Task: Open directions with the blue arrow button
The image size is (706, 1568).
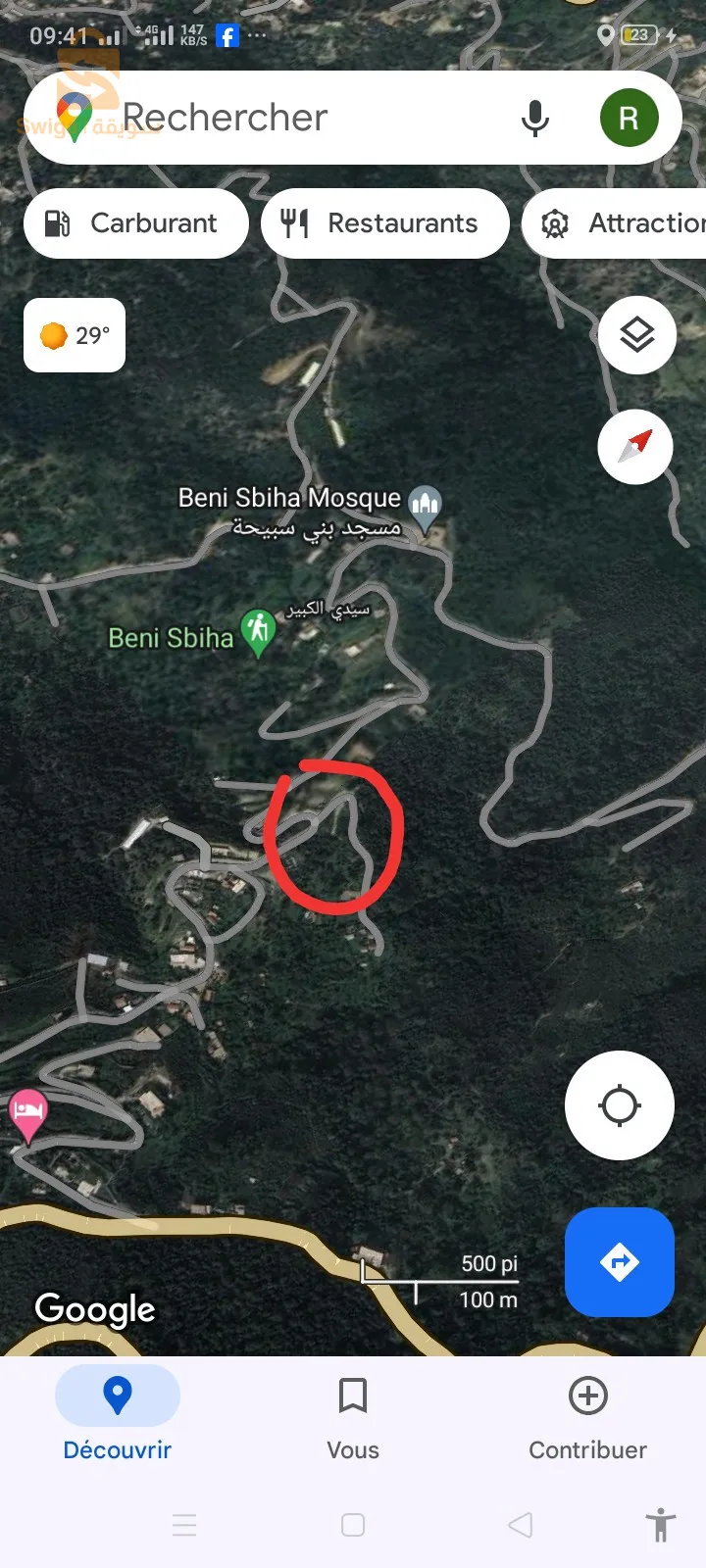Action: [620, 1262]
